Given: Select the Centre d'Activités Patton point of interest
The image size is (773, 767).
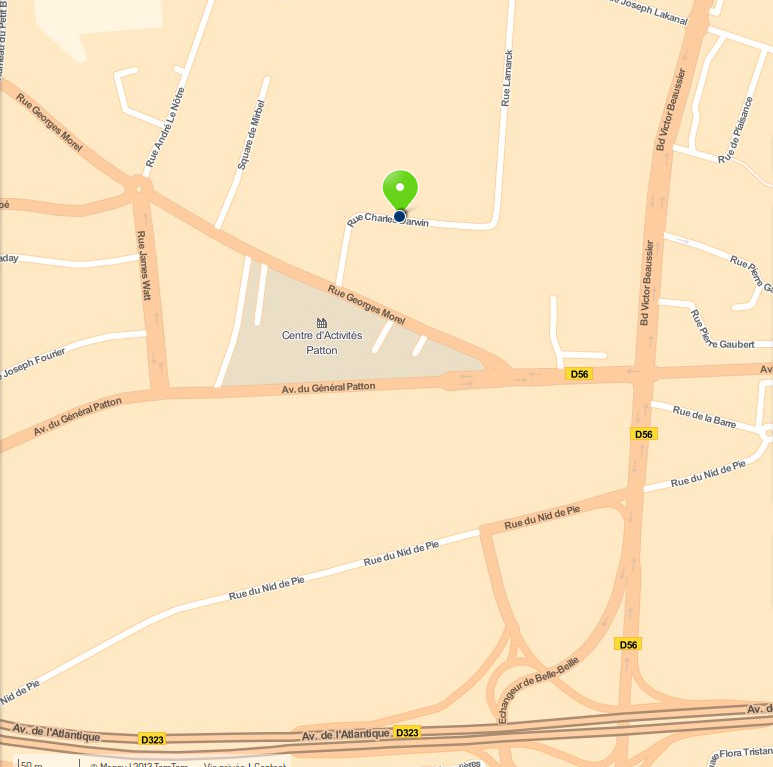Looking at the screenshot, I should [322, 336].
